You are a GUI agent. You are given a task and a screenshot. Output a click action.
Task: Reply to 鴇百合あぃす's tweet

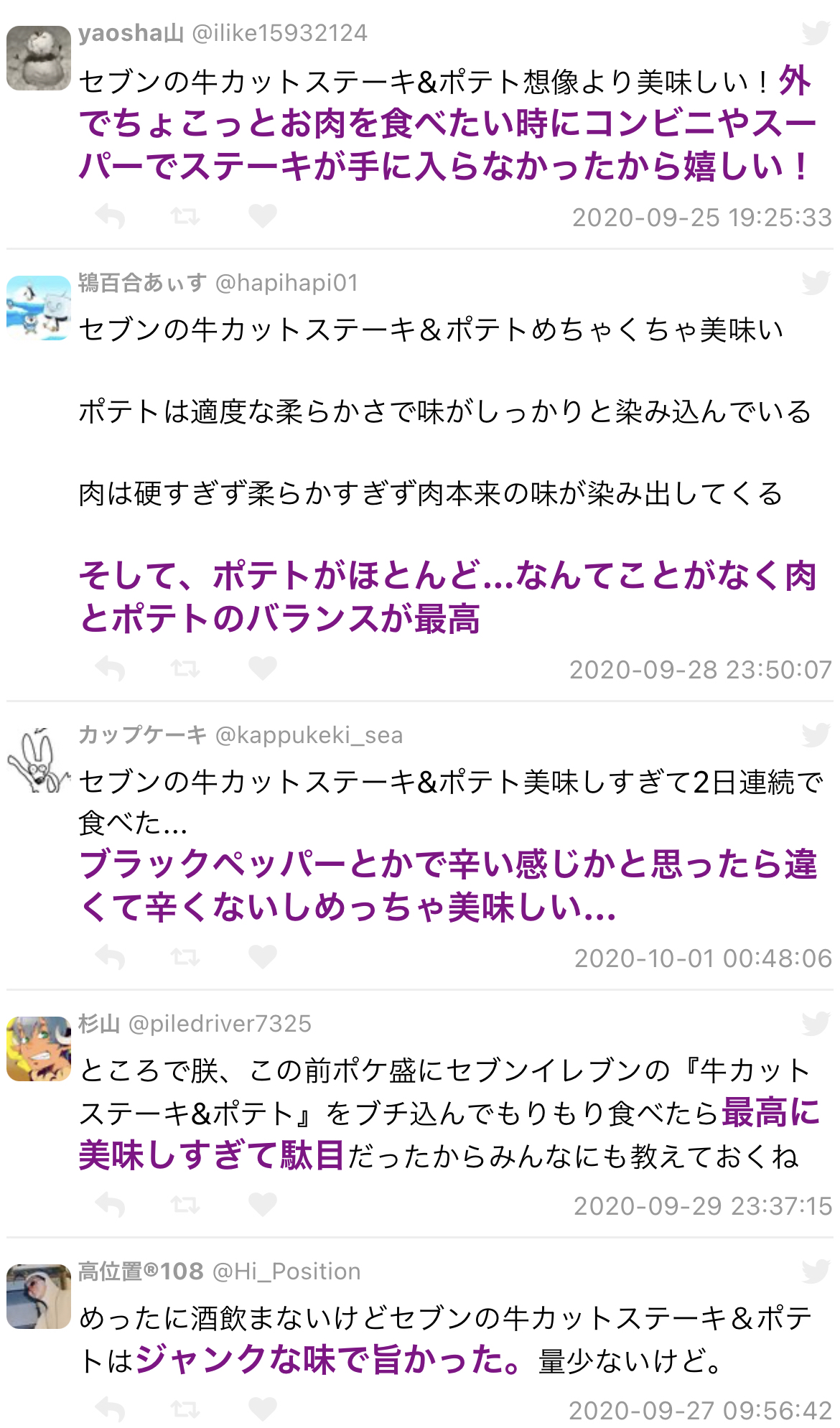(111, 668)
